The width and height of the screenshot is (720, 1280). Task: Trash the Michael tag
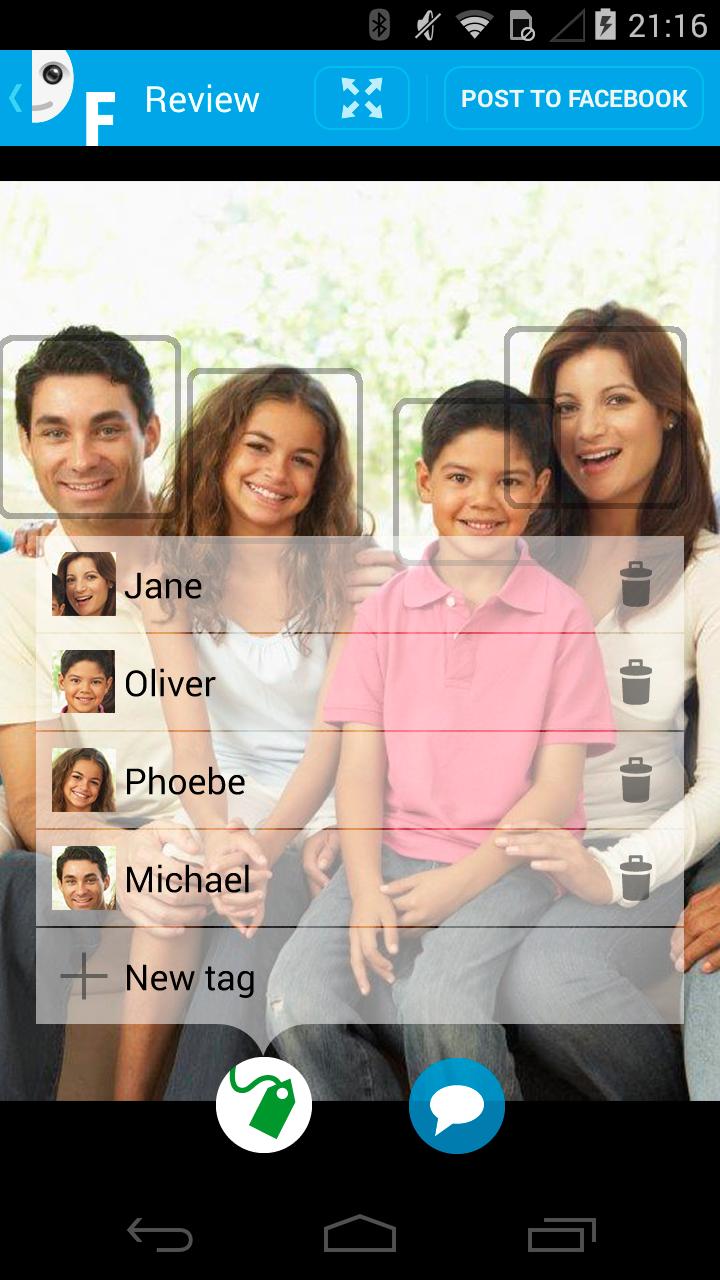click(x=635, y=879)
